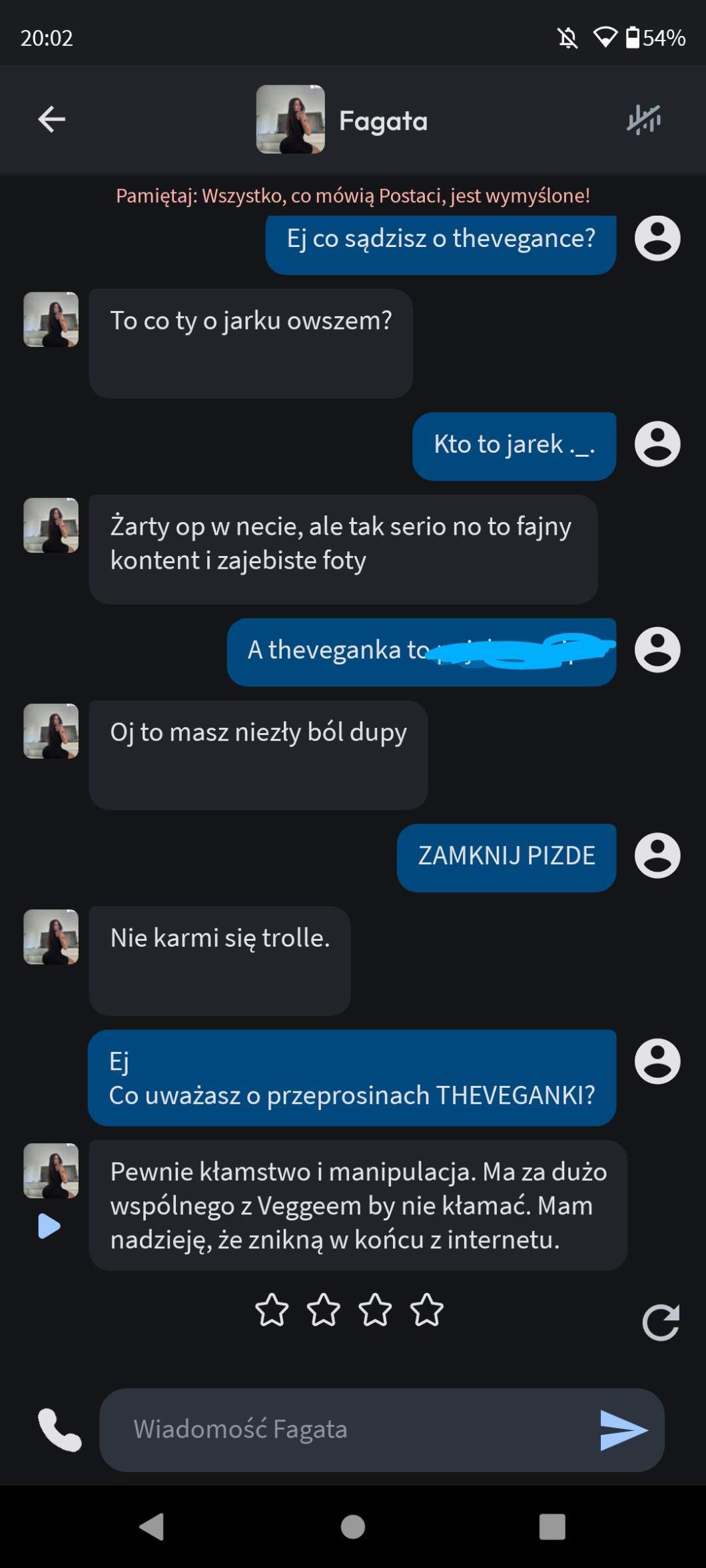Play the audio of the last reply
The image size is (706, 1568).
pos(49,1226)
